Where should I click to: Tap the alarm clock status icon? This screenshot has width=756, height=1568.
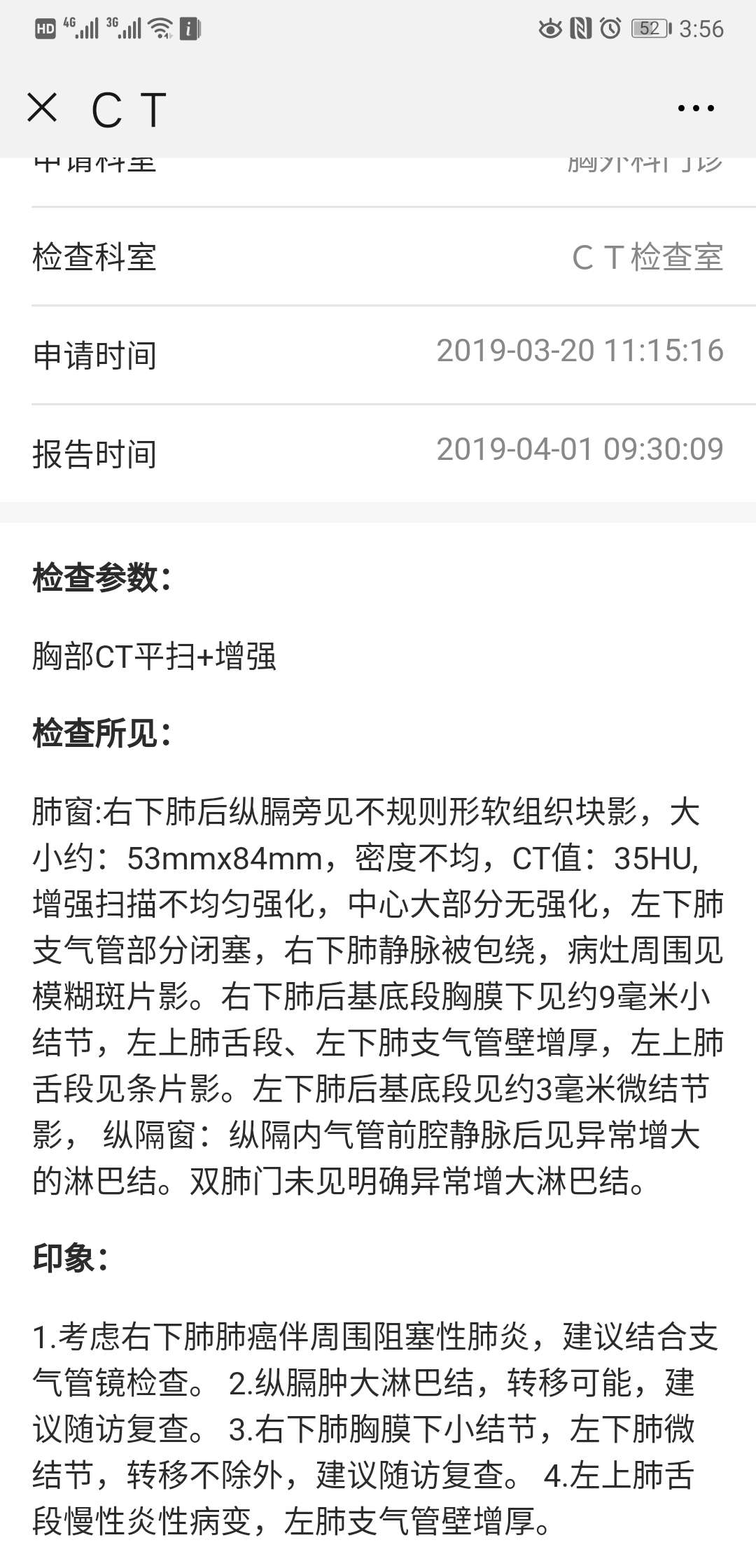coord(611,29)
